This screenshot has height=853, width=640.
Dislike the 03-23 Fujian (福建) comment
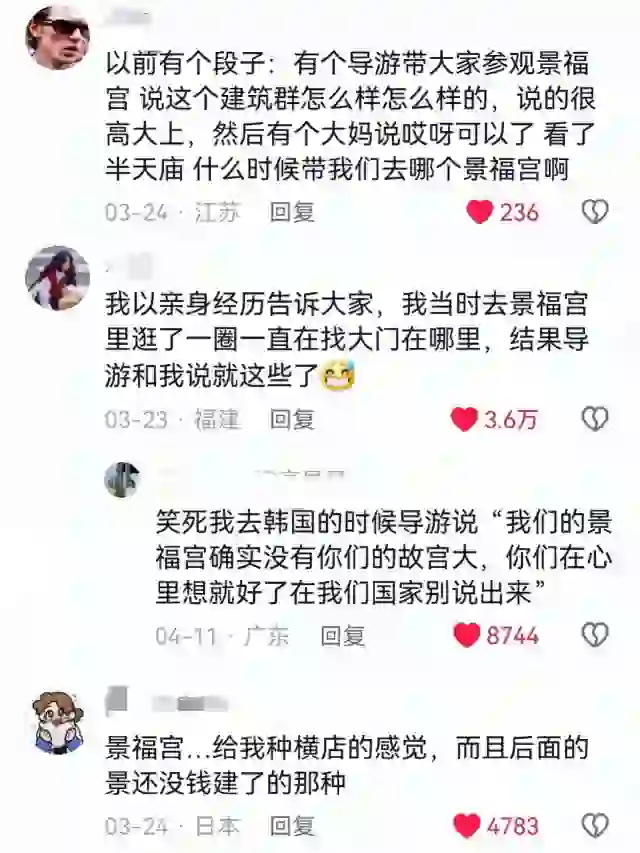(x=595, y=420)
